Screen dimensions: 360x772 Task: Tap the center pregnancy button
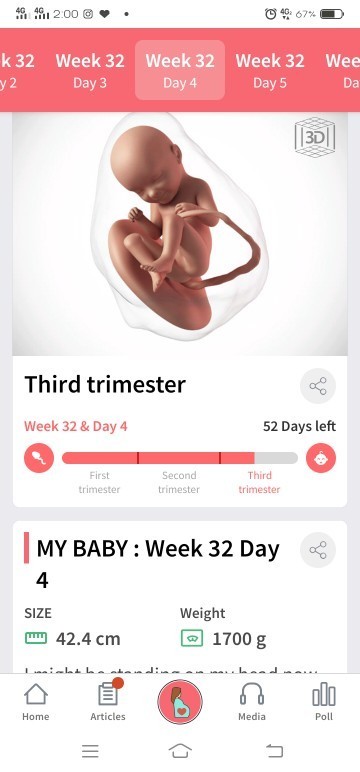click(x=180, y=702)
